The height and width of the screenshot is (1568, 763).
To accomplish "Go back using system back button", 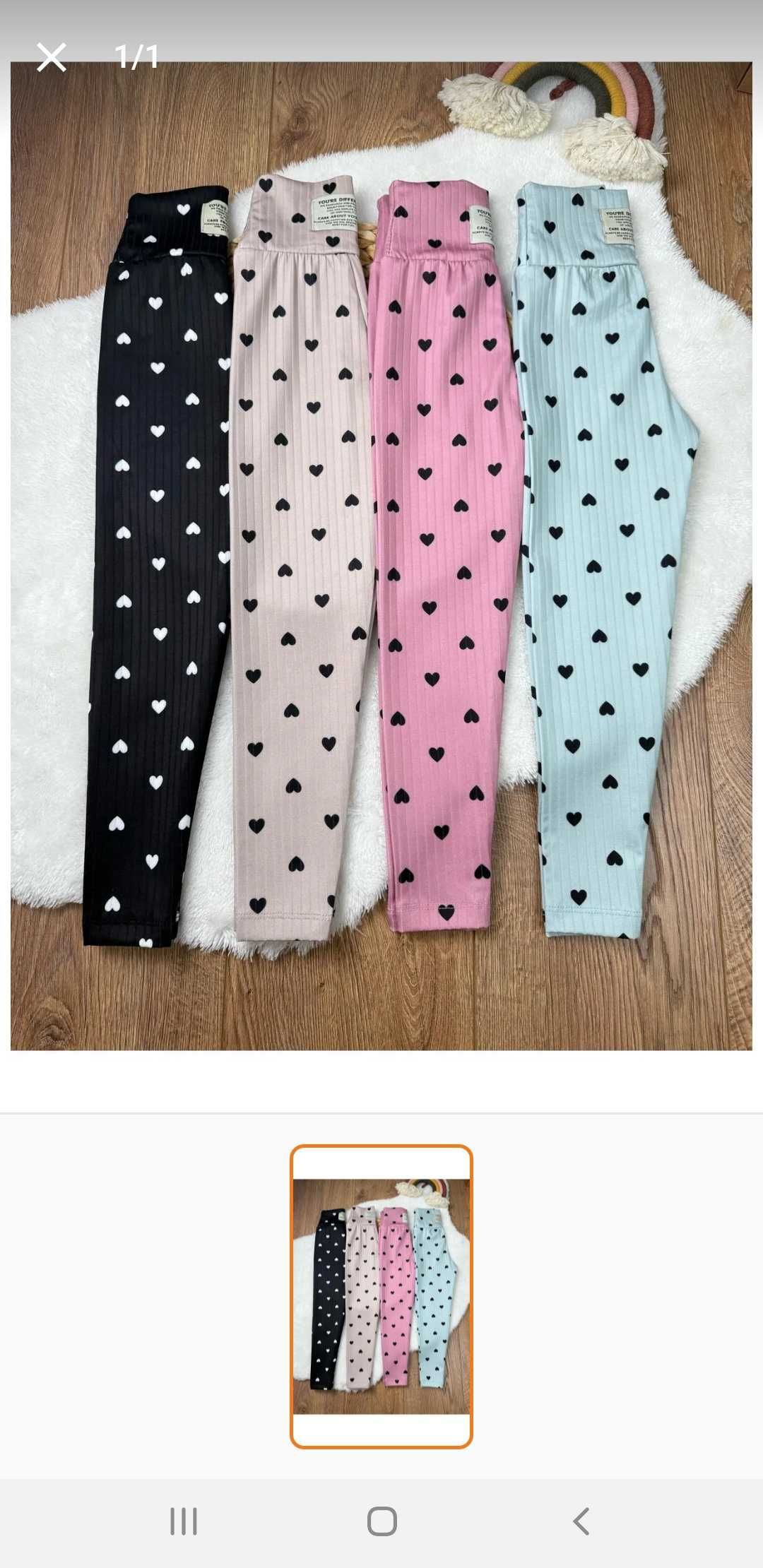I will pos(581,1521).
